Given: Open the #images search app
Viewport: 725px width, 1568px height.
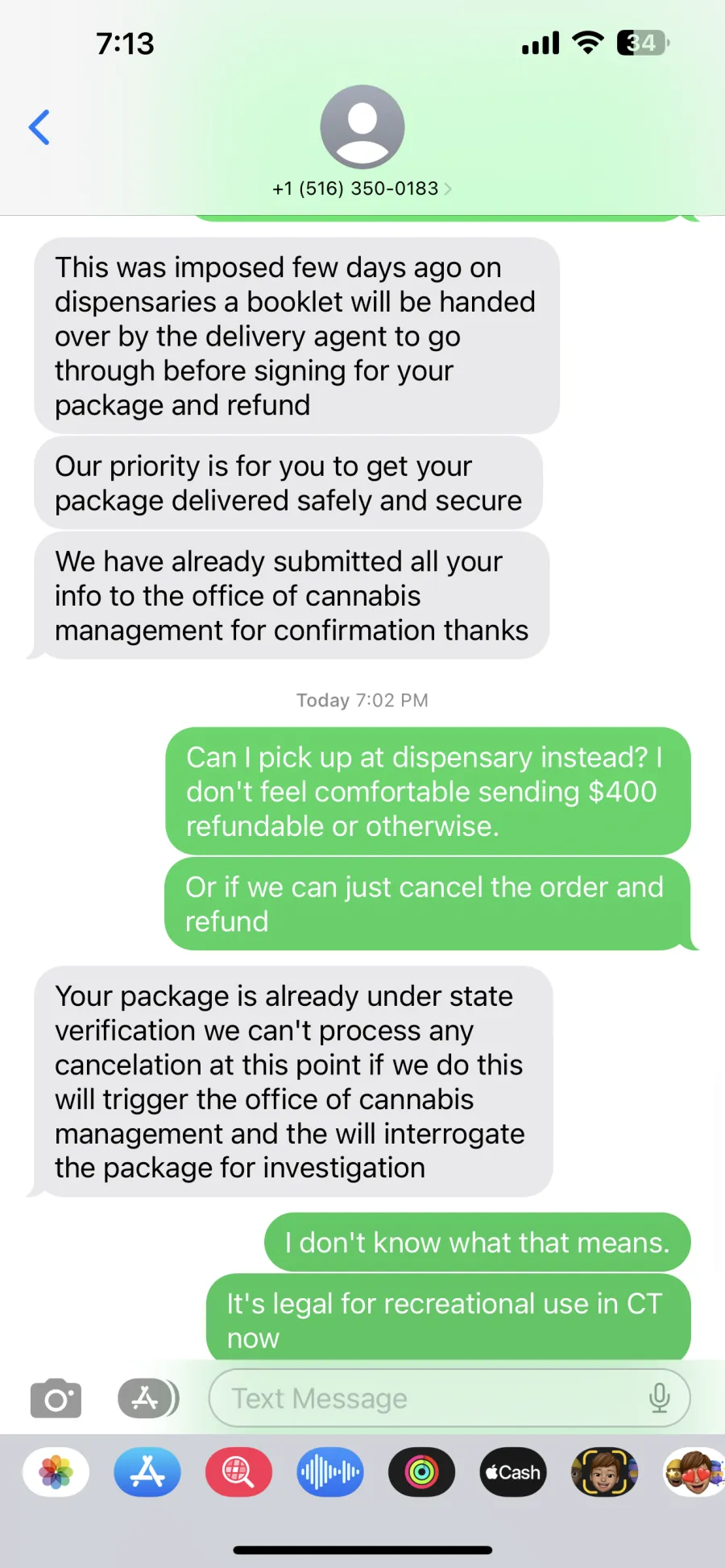Looking at the screenshot, I should point(238,1472).
